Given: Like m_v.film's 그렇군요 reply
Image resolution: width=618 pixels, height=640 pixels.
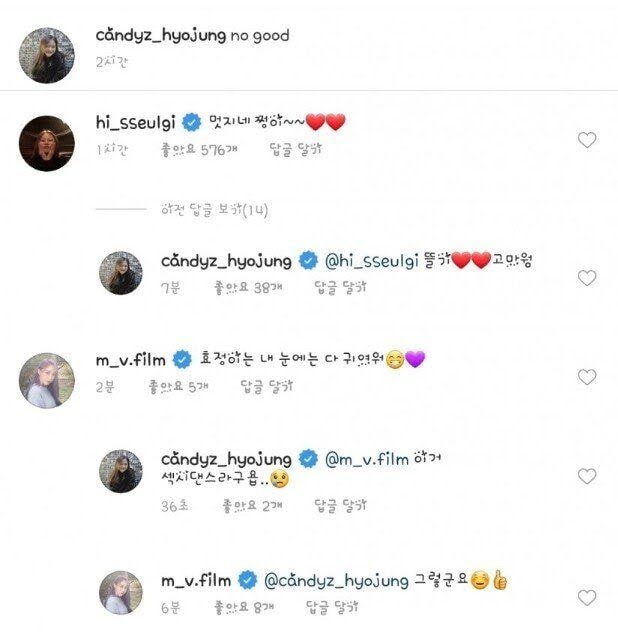Looking at the screenshot, I should click(x=587, y=598).
